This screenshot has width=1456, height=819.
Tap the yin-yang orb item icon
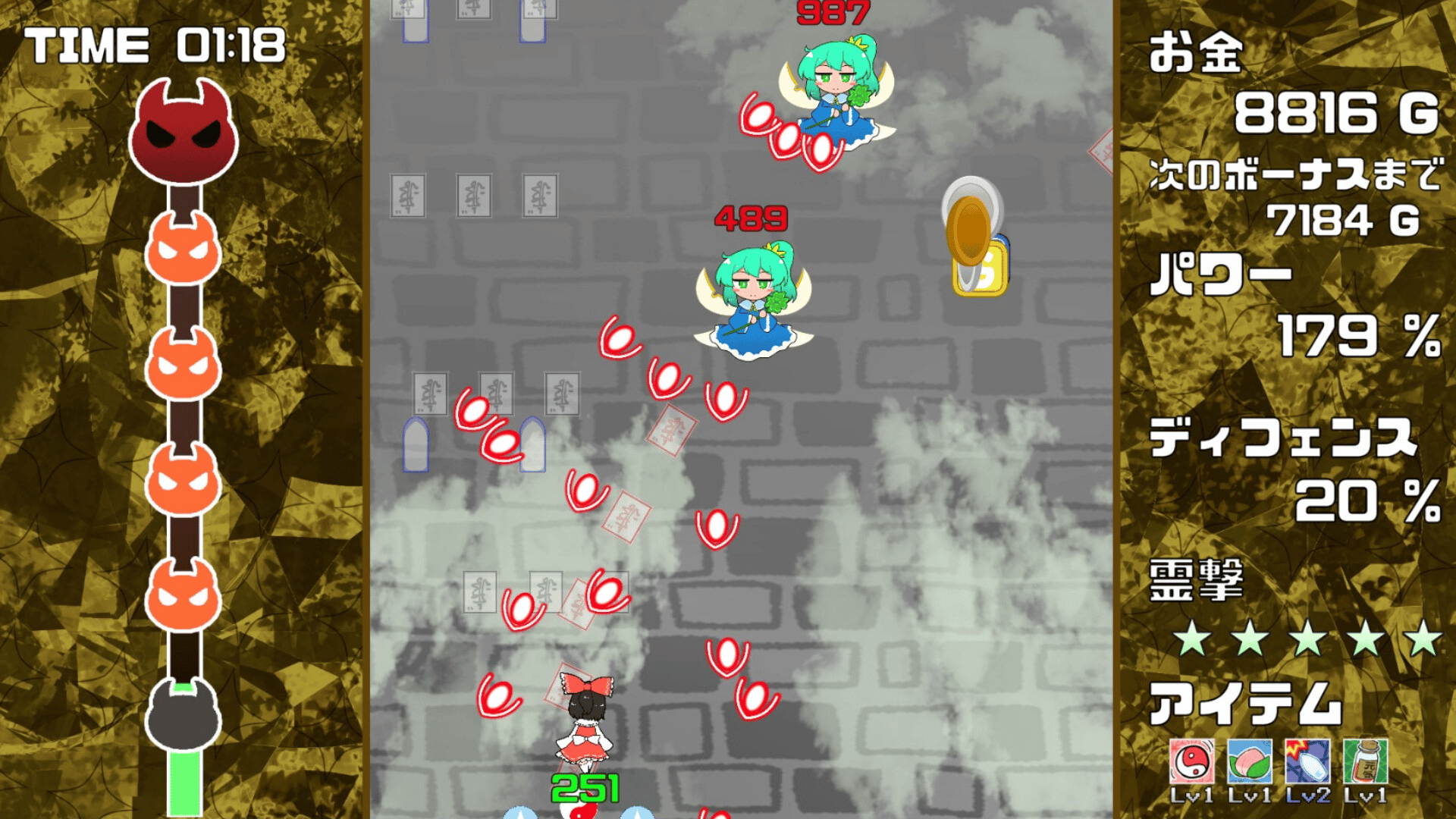click(1191, 761)
